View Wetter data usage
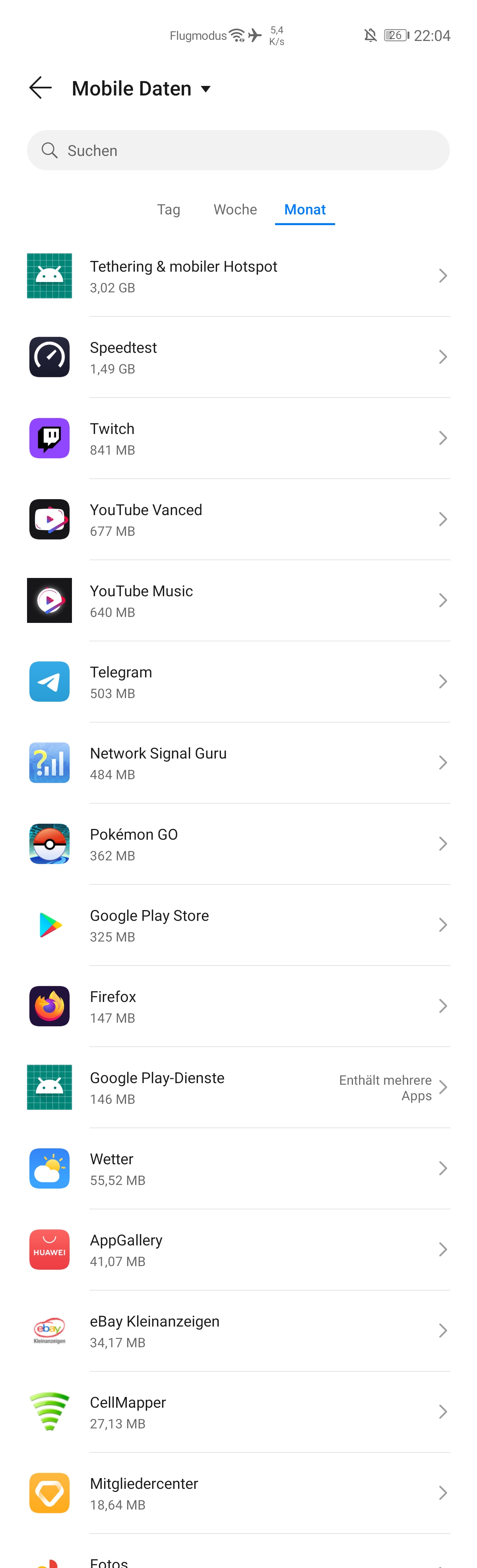 pyautogui.click(x=238, y=1169)
